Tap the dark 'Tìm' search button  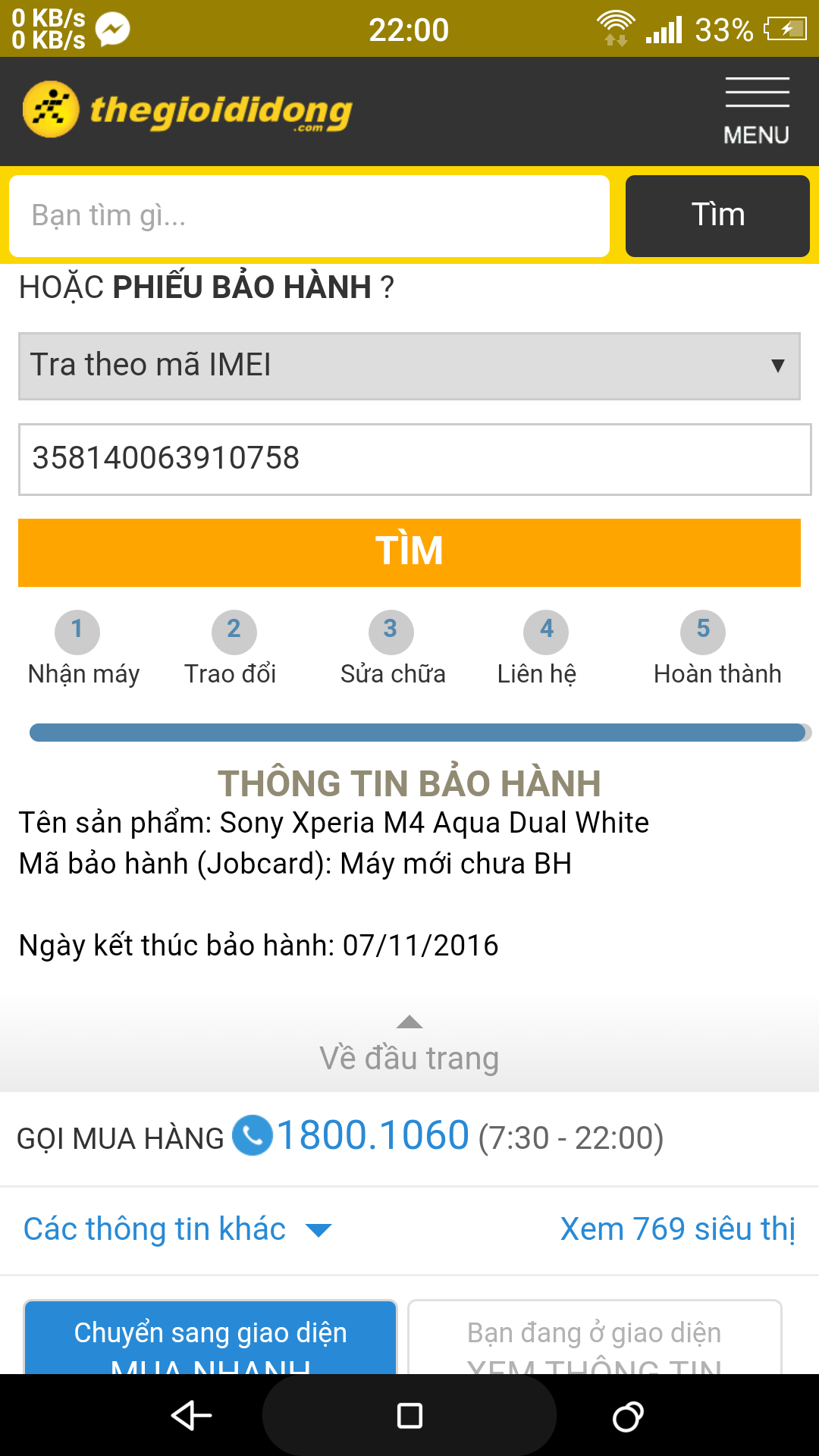point(717,216)
